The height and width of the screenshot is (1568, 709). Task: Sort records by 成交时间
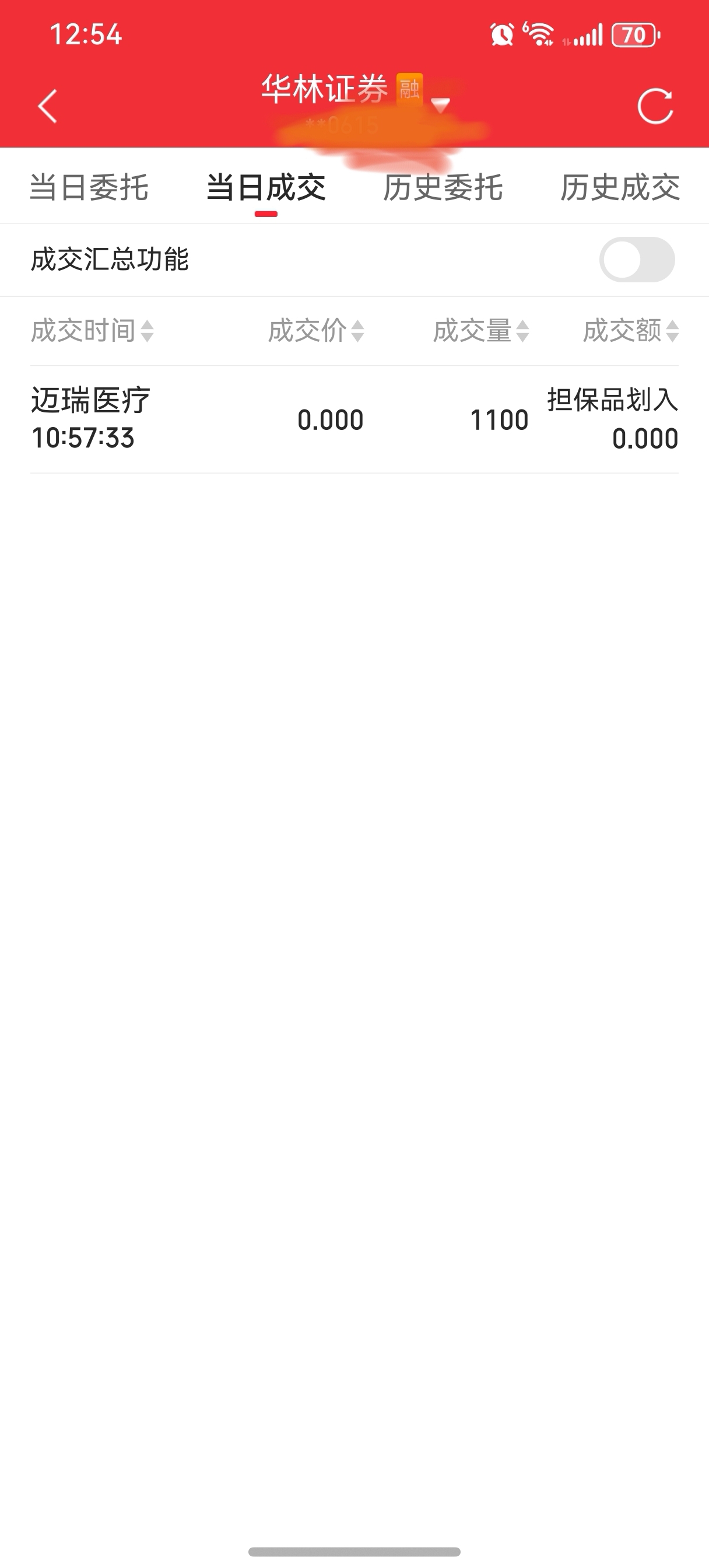tap(92, 331)
